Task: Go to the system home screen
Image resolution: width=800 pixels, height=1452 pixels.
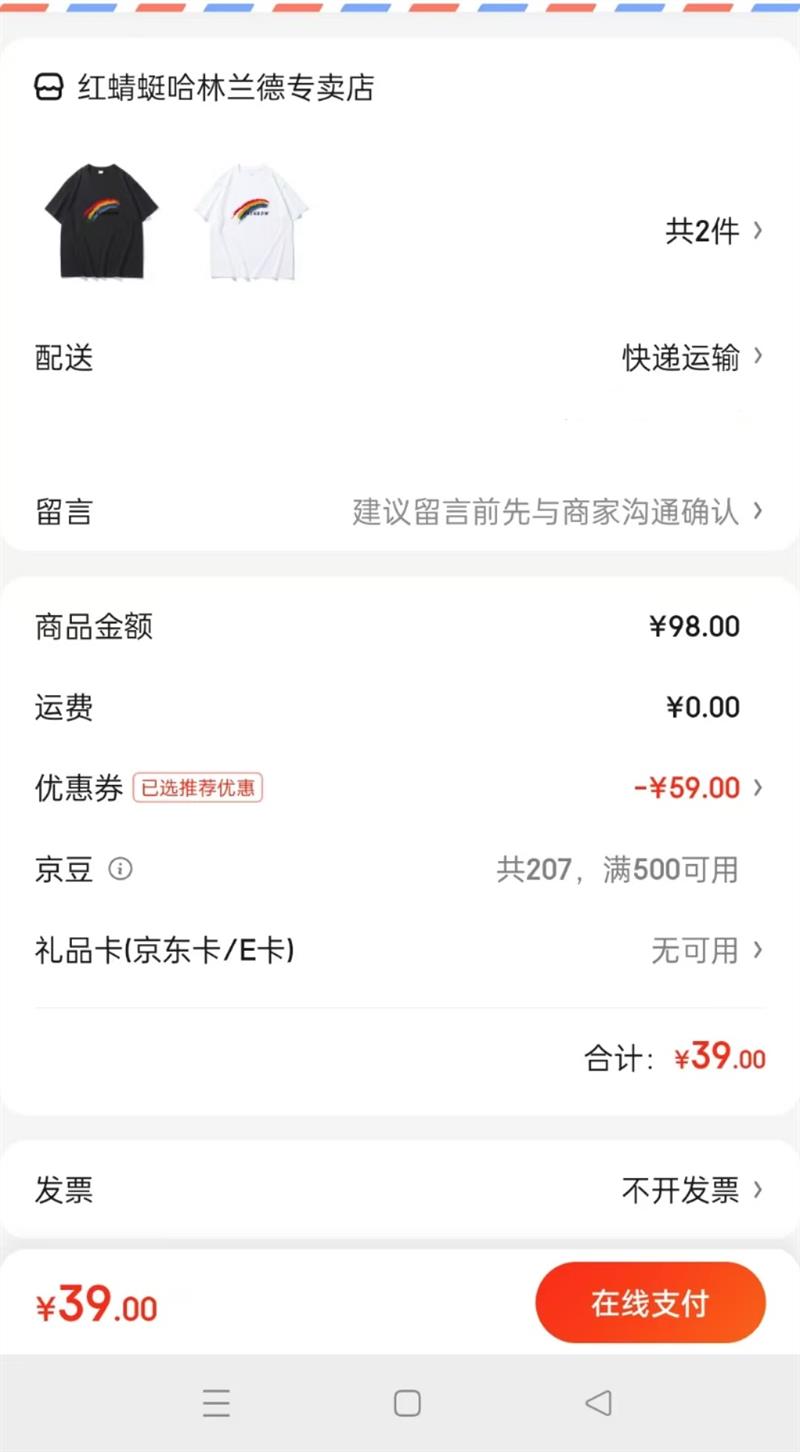Action: pyautogui.click(x=407, y=1403)
